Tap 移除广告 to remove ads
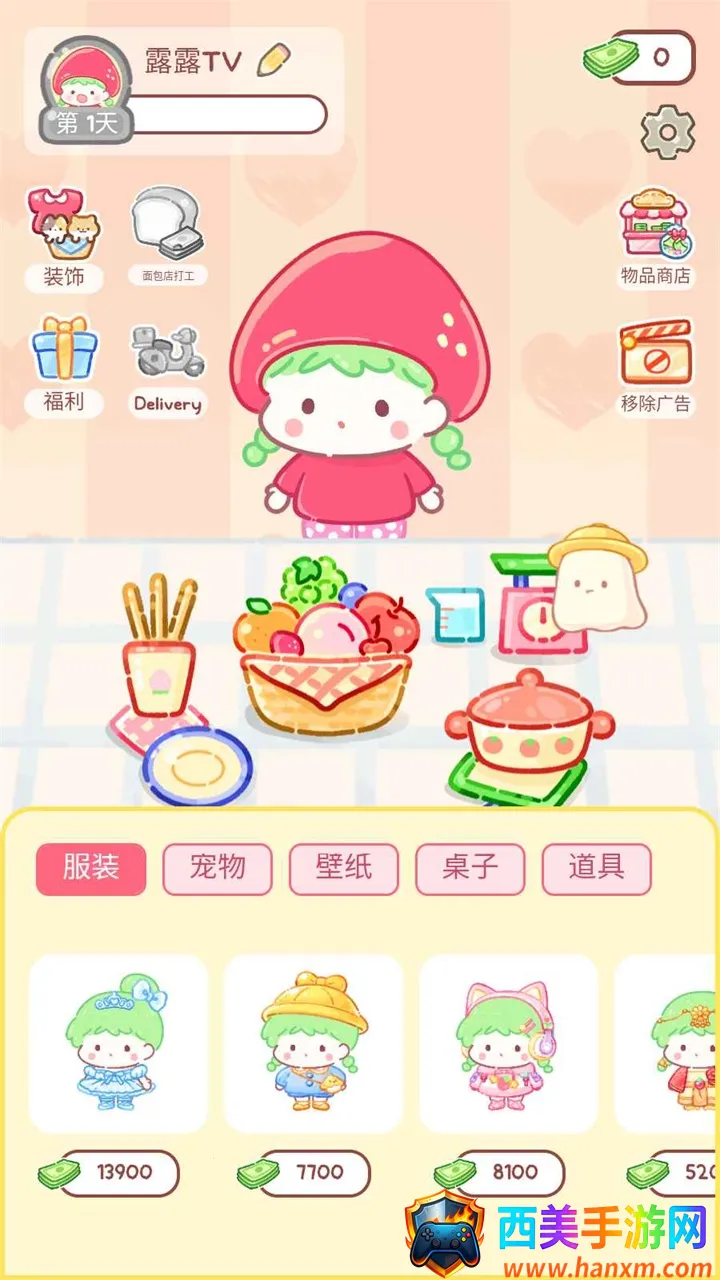 [655, 366]
